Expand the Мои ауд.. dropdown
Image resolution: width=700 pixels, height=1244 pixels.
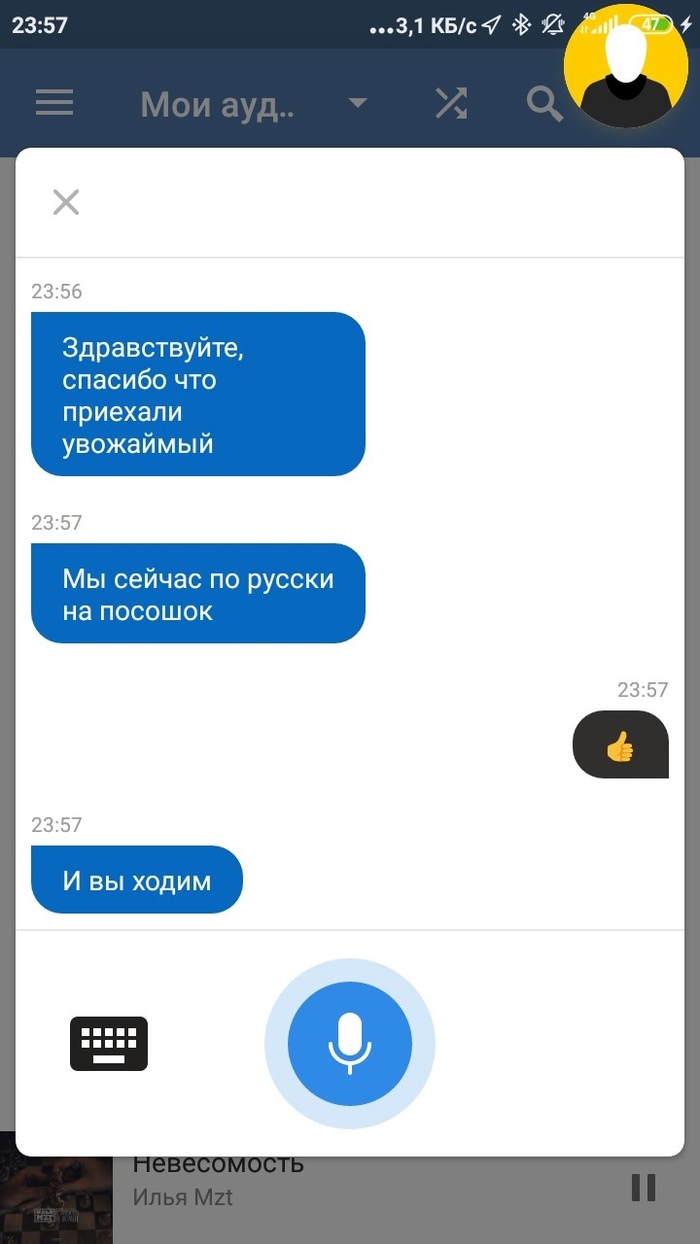coord(357,103)
